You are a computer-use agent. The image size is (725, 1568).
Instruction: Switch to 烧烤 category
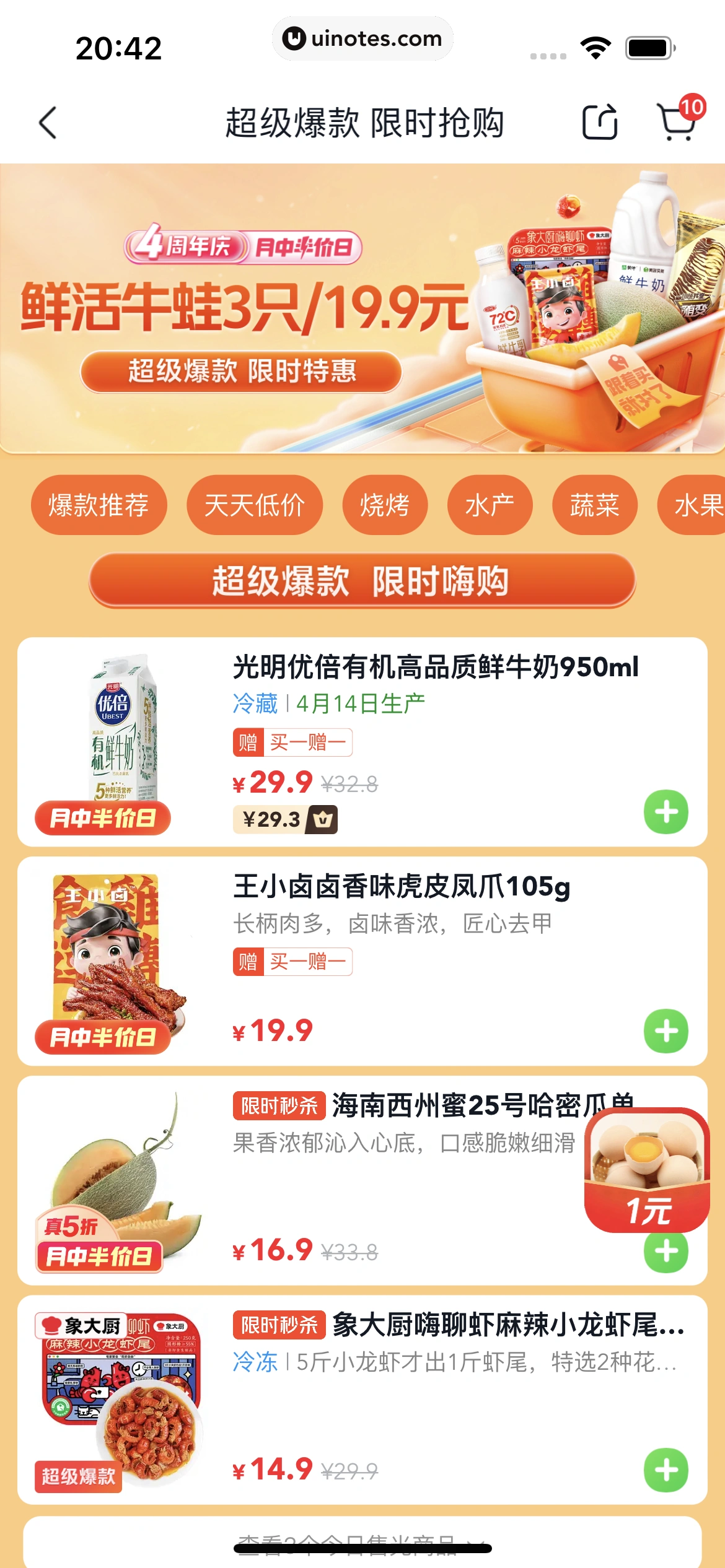385,505
